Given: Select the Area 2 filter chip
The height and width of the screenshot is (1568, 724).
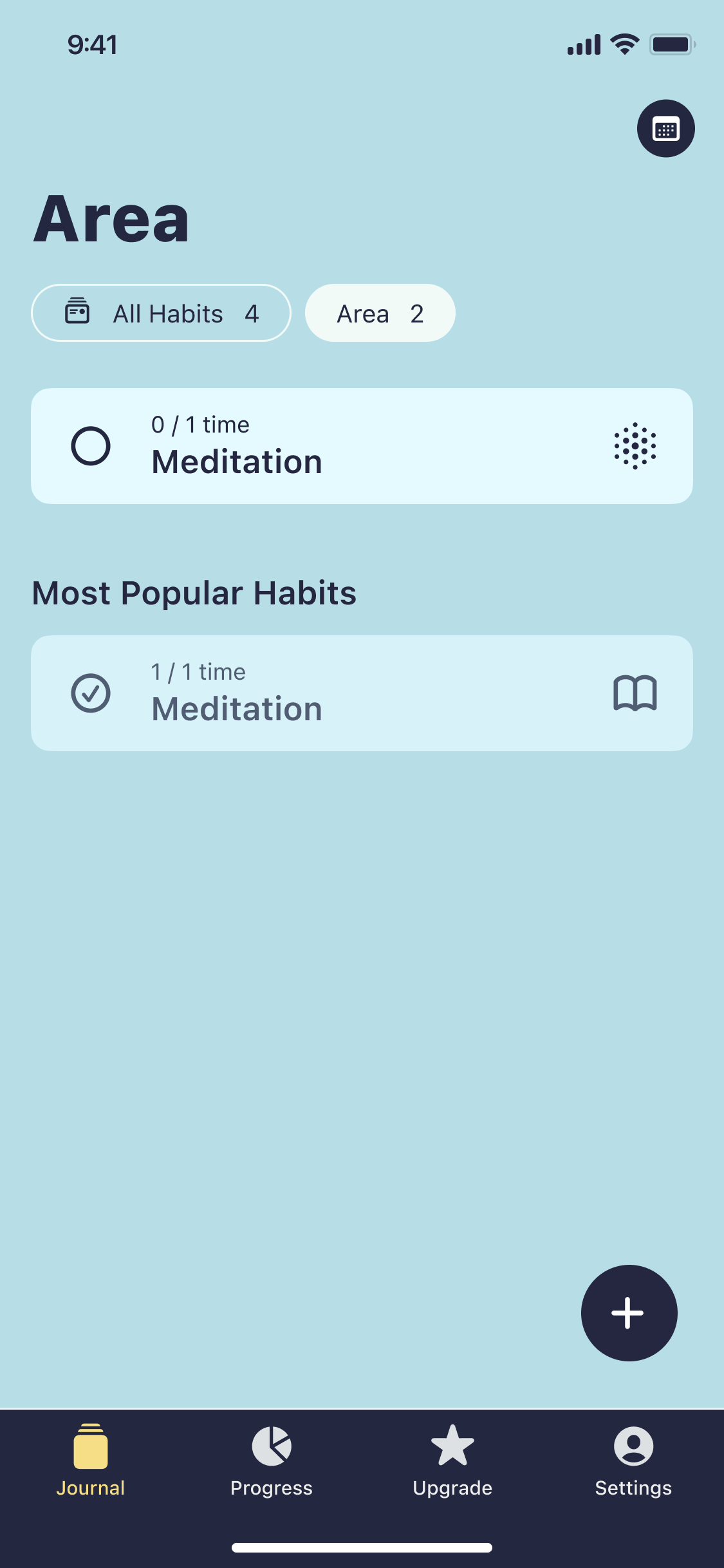Looking at the screenshot, I should coord(380,313).
